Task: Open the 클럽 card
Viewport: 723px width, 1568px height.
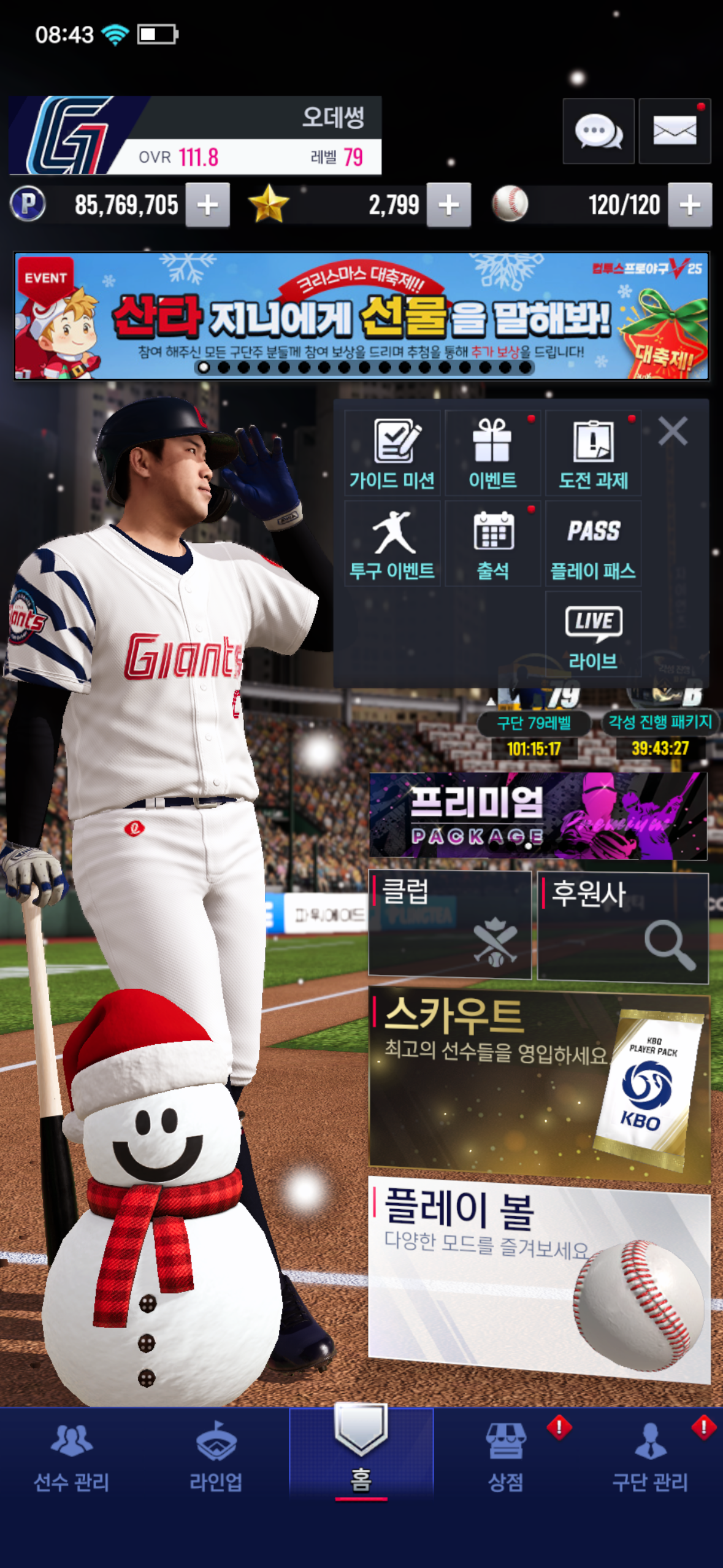Action: click(449, 924)
